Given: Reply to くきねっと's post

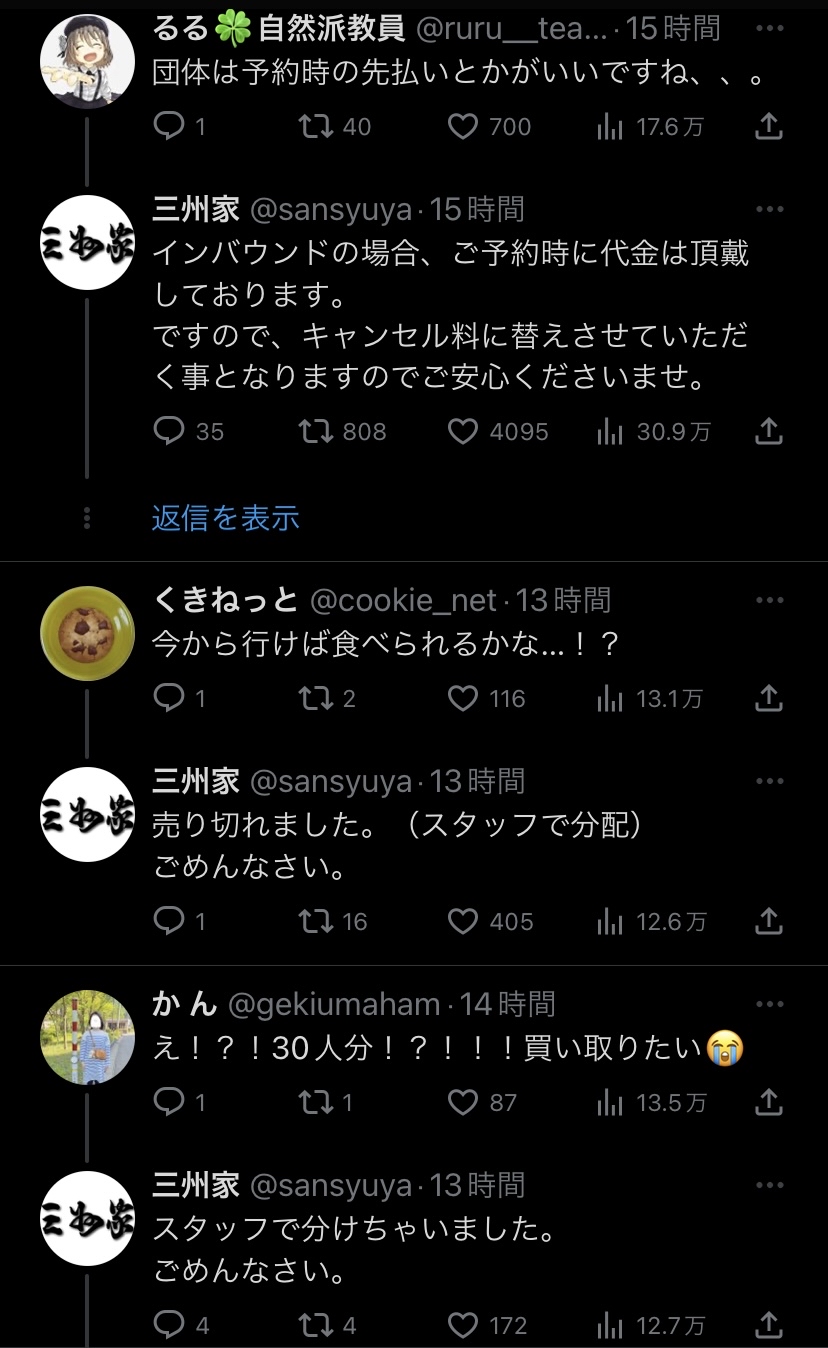Looking at the screenshot, I should [169, 698].
